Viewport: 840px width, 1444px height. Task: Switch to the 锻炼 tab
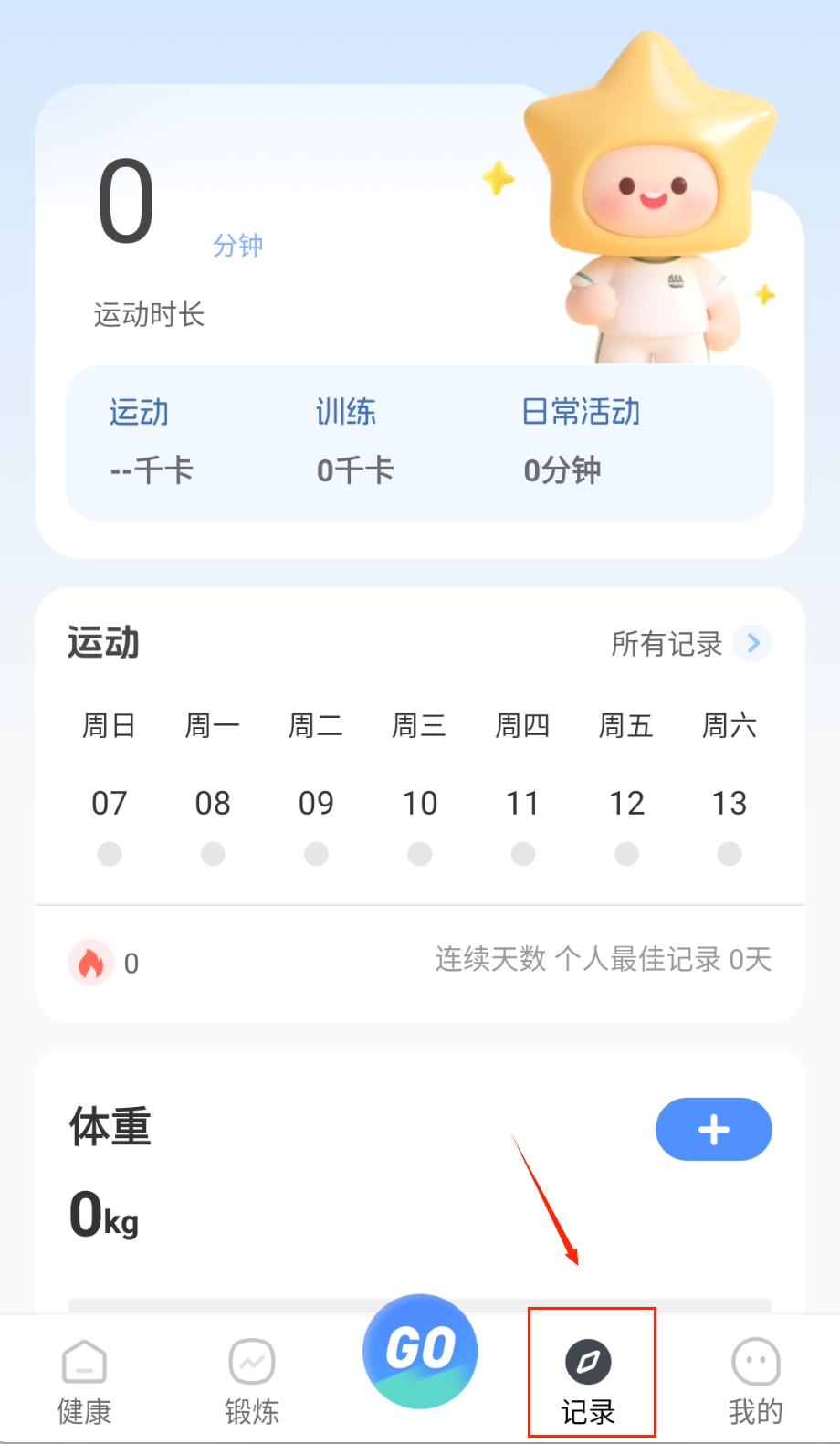point(252,1381)
